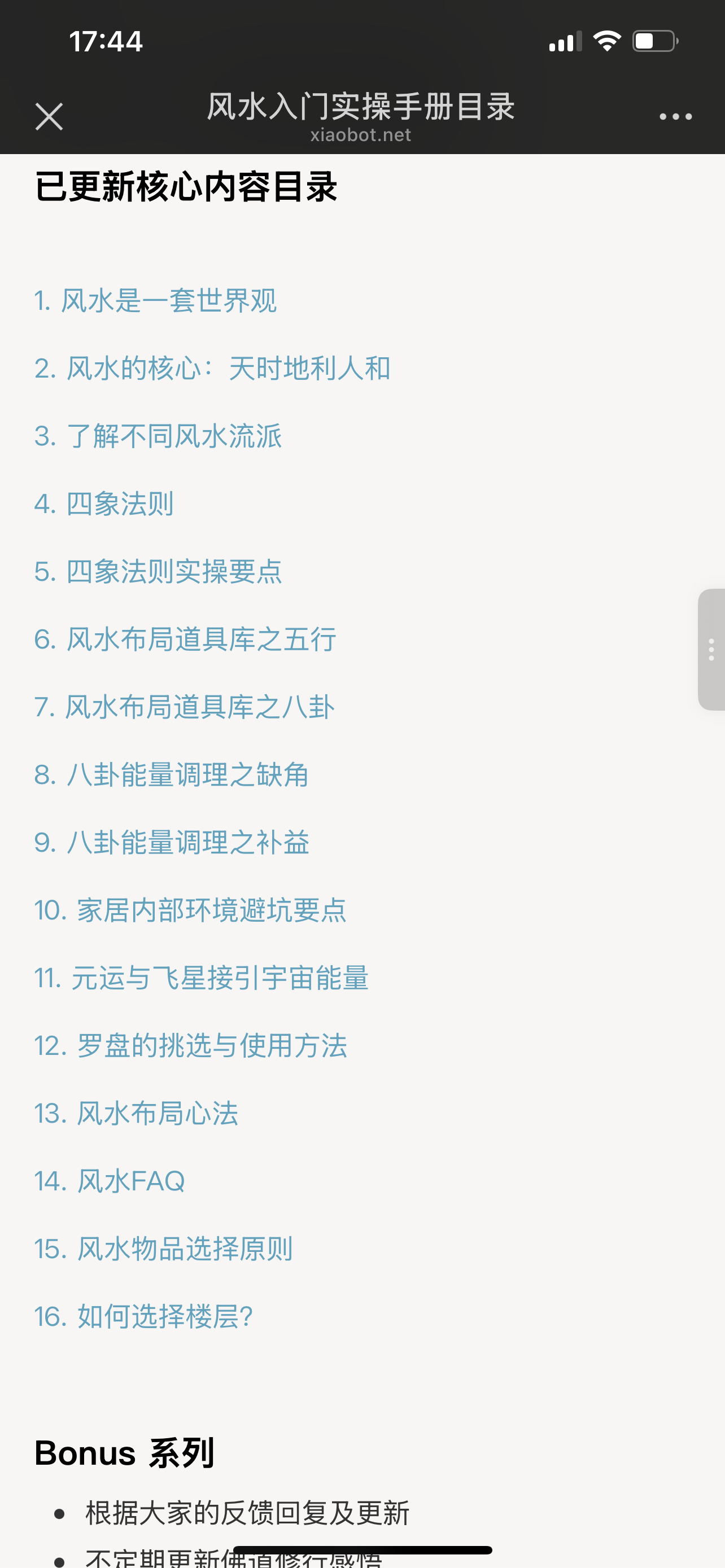The image size is (725, 1568).
Task: View chapter 7 风水布局道具库之八卦
Action: pyautogui.click(x=185, y=707)
